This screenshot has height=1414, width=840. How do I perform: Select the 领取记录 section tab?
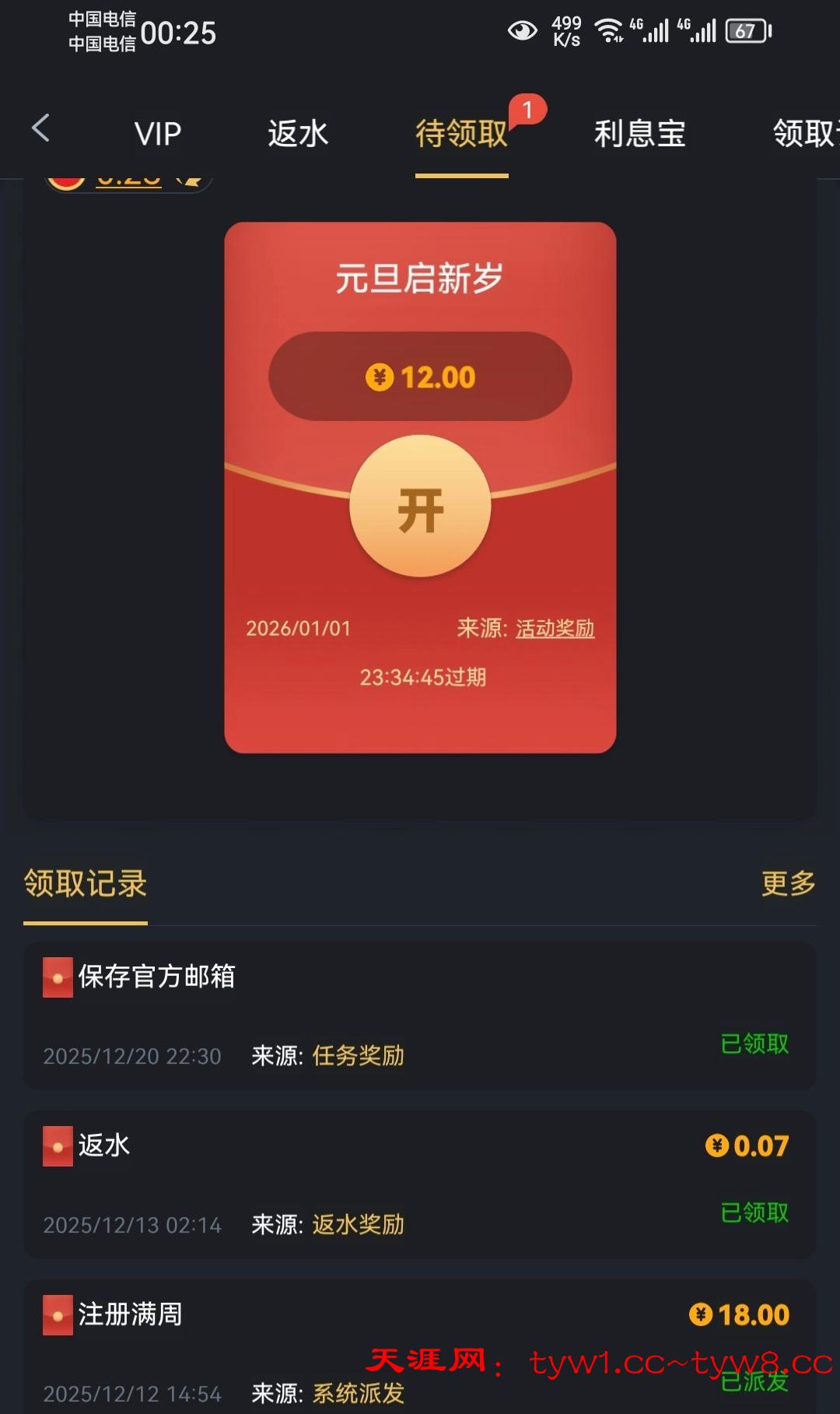coord(86,885)
